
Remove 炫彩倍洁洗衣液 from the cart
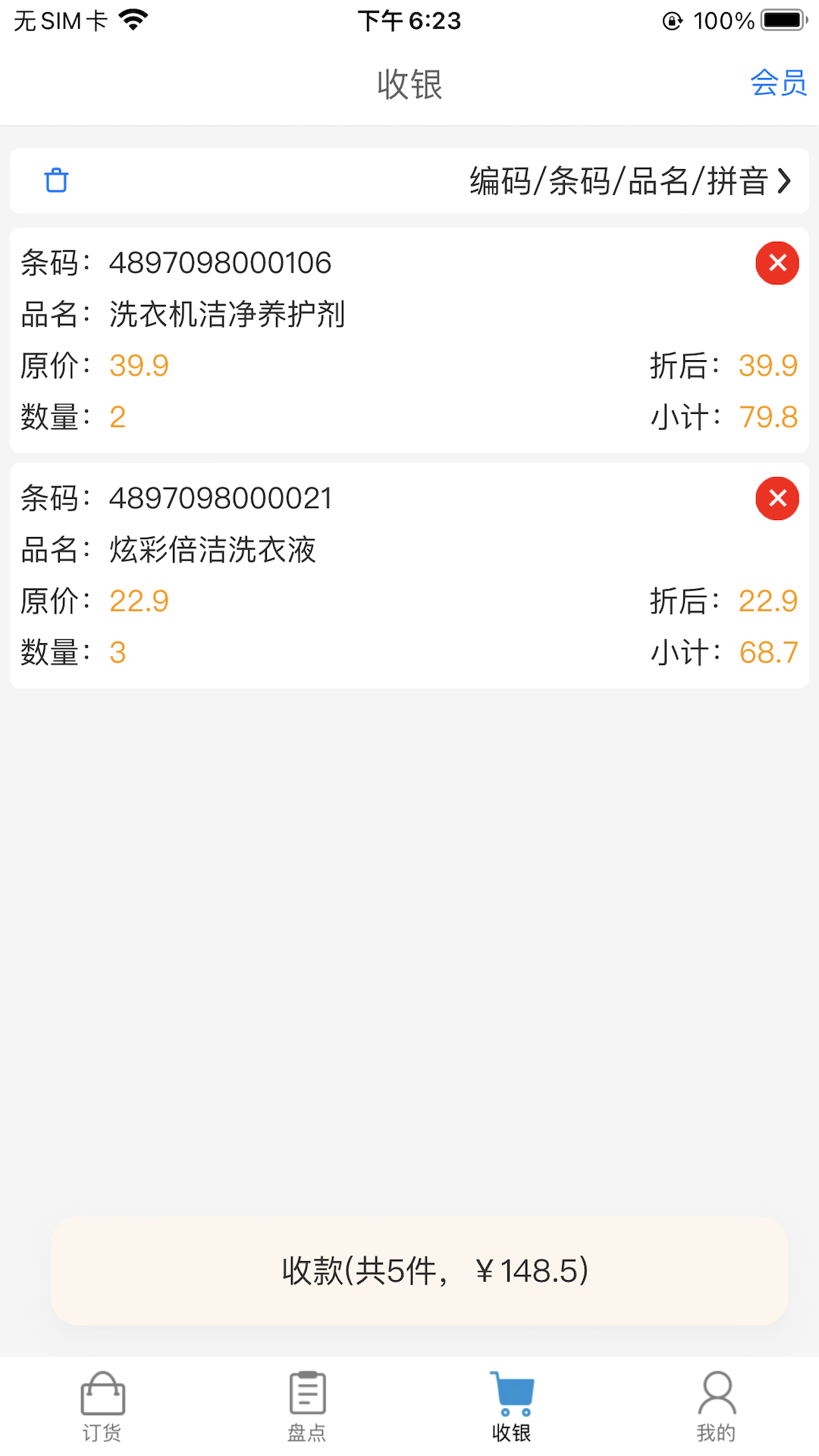pyautogui.click(x=777, y=498)
